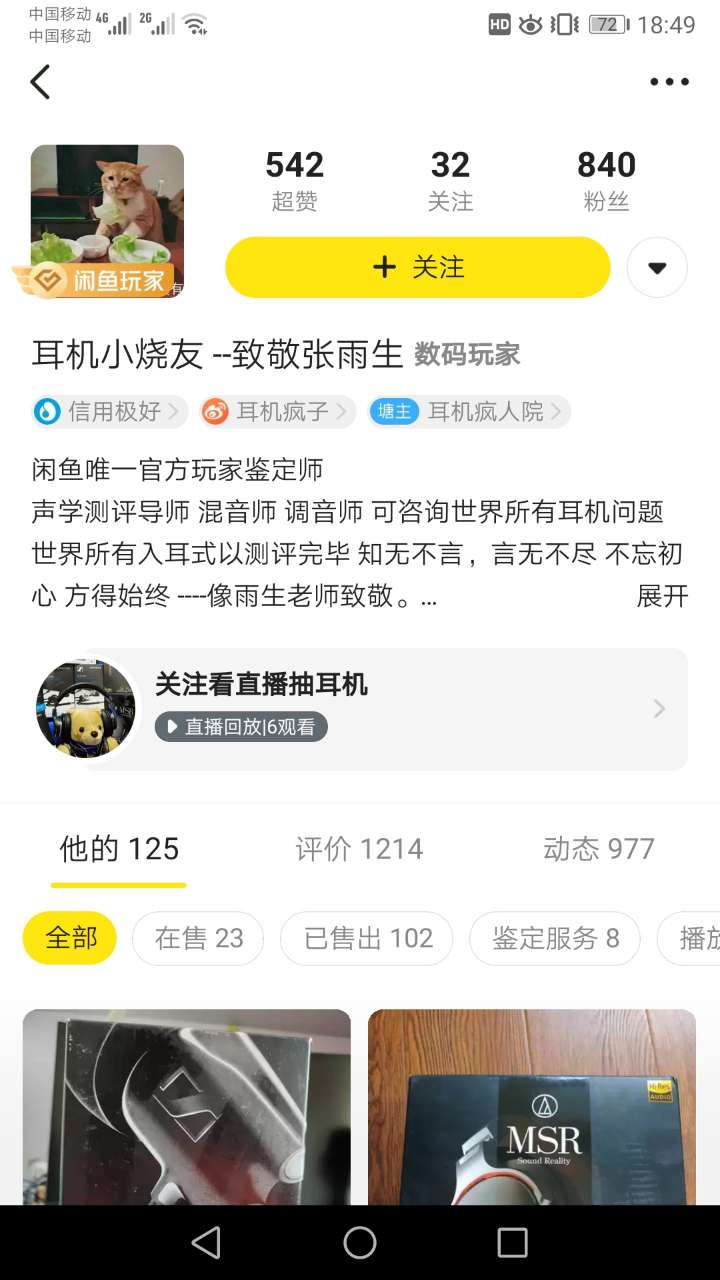
Task: Expand the profile bio with 展开
Action: tap(662, 596)
